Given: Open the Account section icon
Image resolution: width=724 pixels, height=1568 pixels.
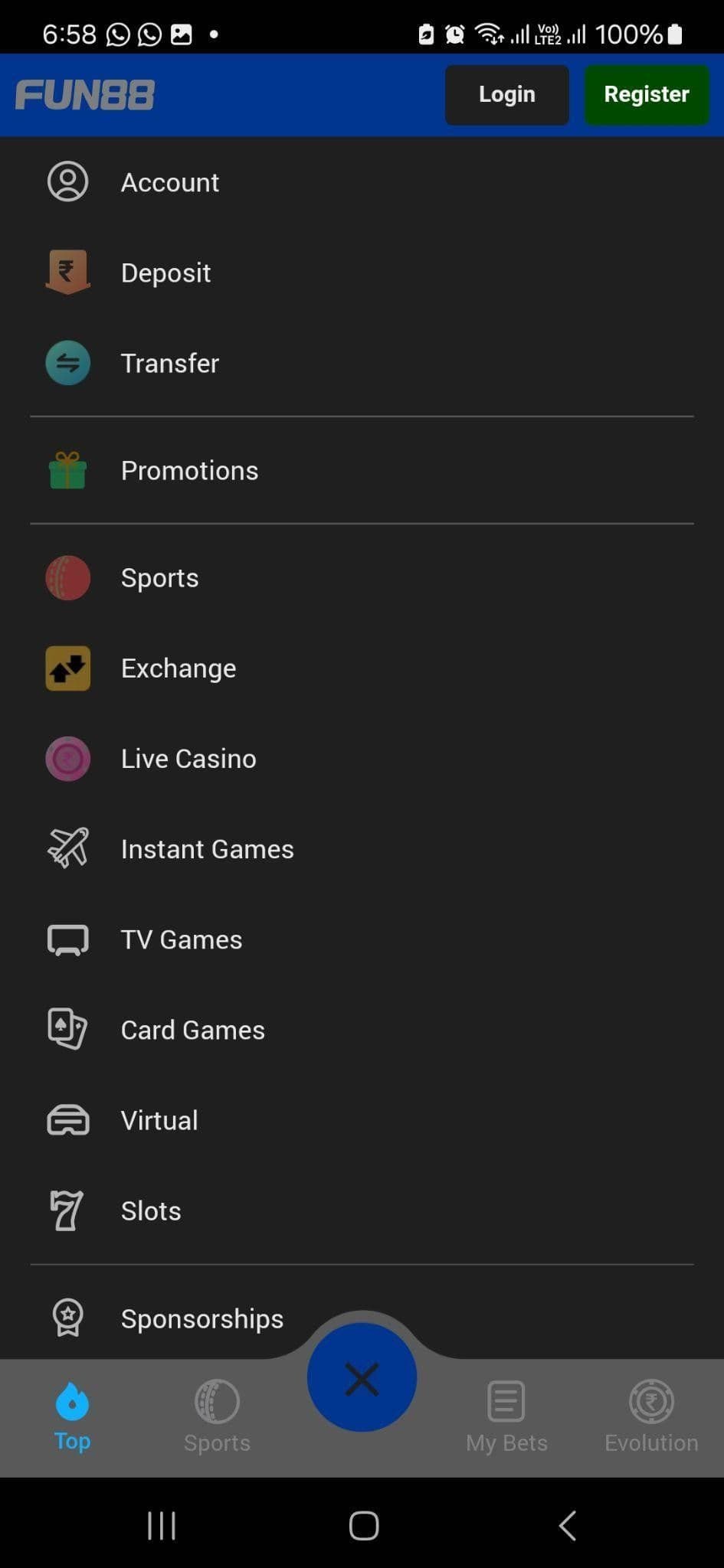Looking at the screenshot, I should (68, 182).
